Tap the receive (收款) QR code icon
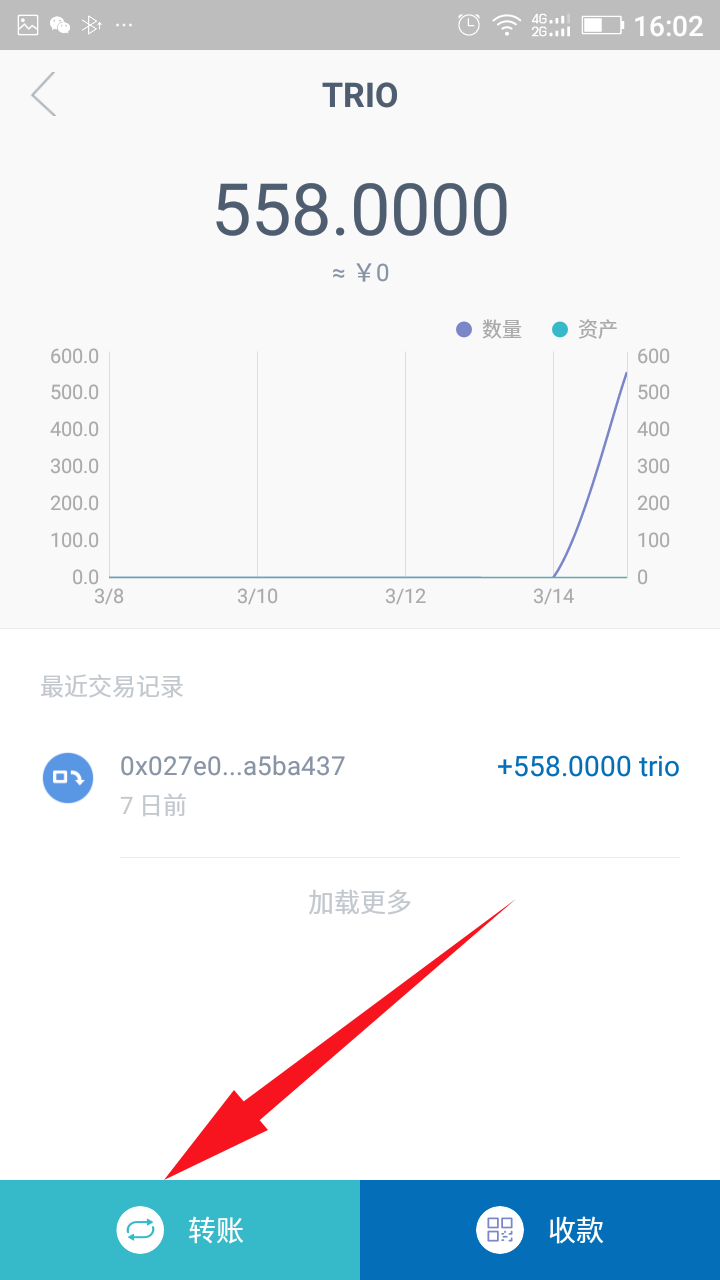Screen dimensions: 720x1280 (499, 1229)
